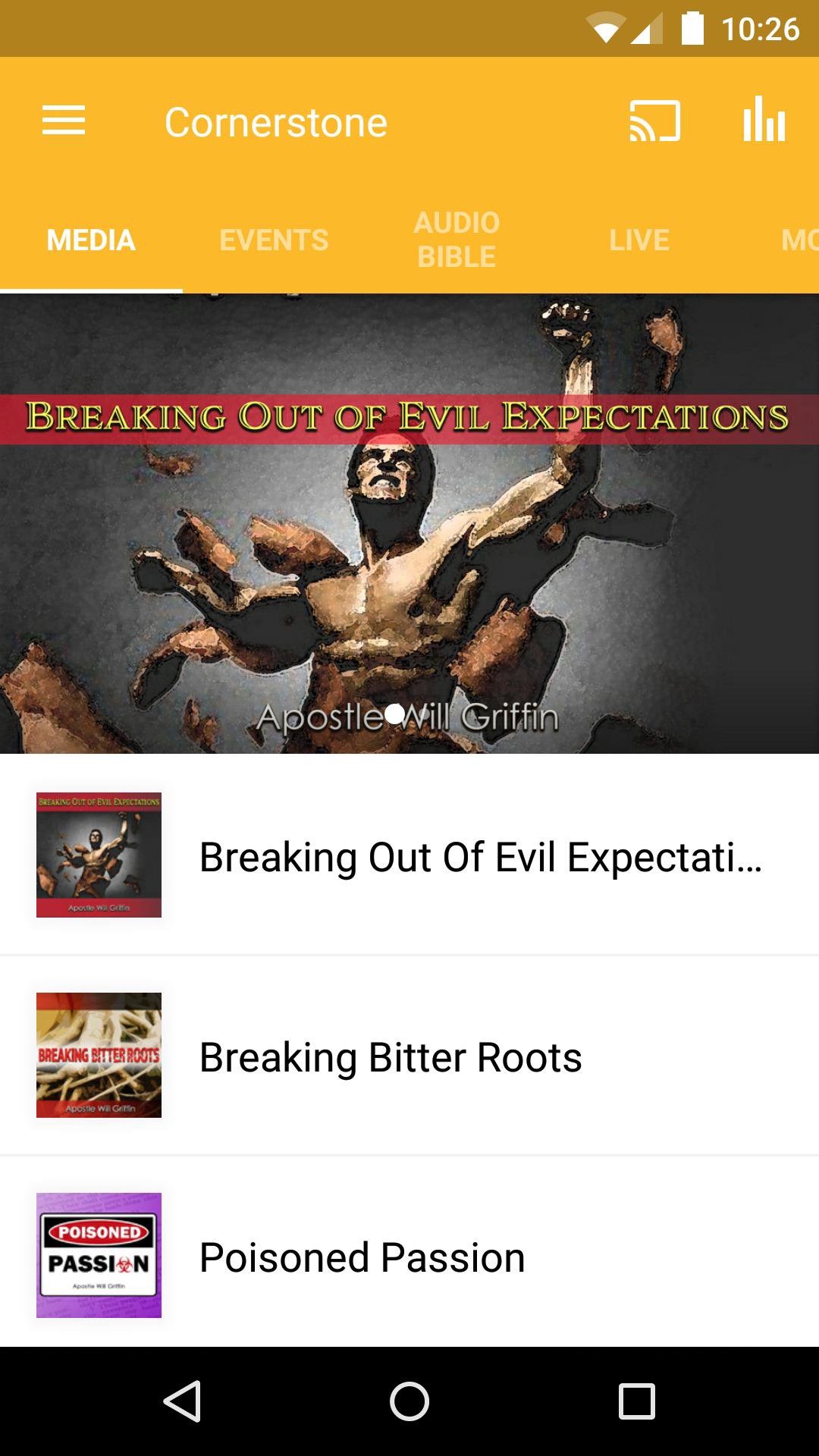Go to the Live tab
The image size is (819, 1456).
click(x=639, y=240)
